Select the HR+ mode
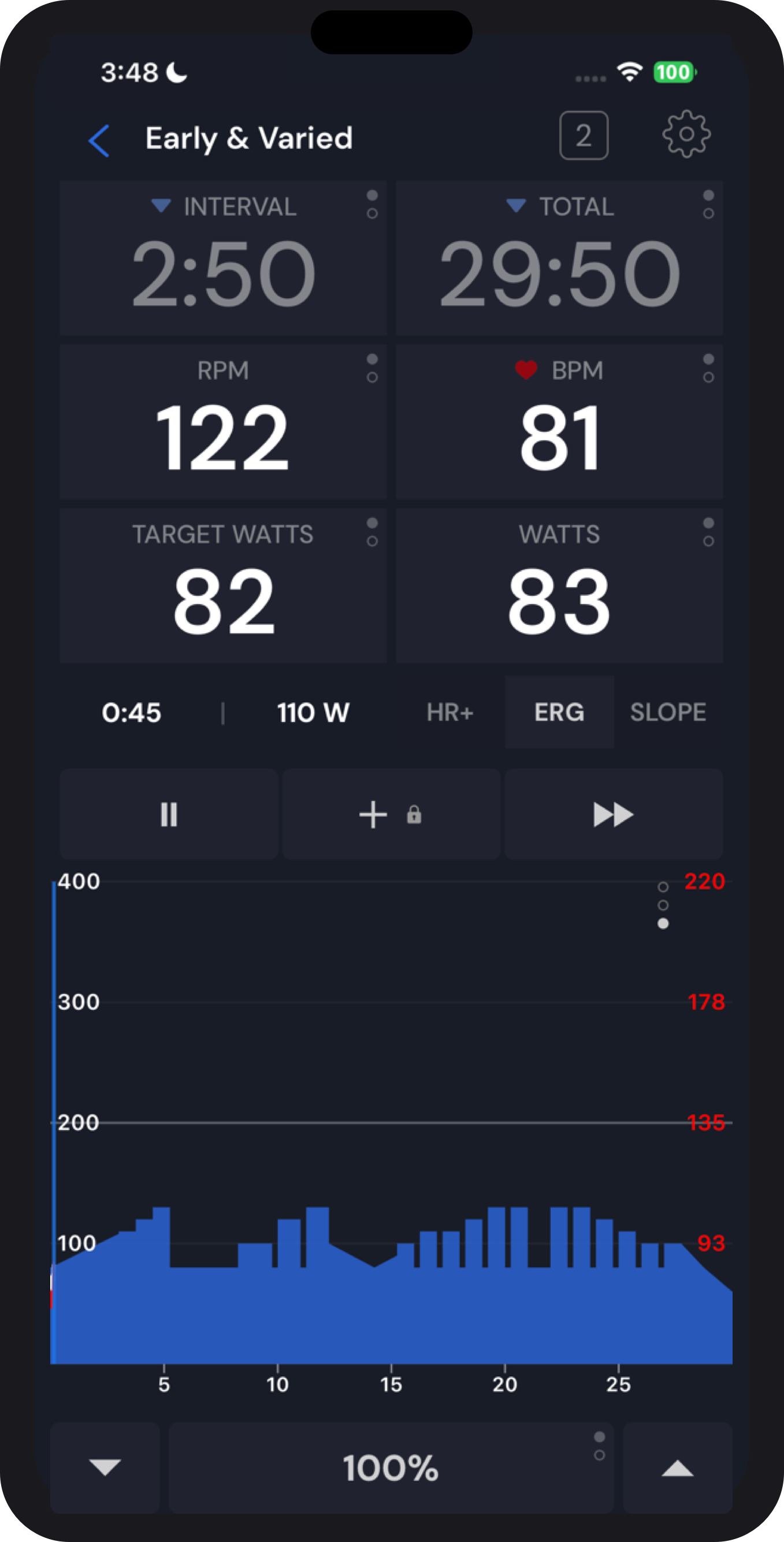784x1542 pixels. click(449, 712)
